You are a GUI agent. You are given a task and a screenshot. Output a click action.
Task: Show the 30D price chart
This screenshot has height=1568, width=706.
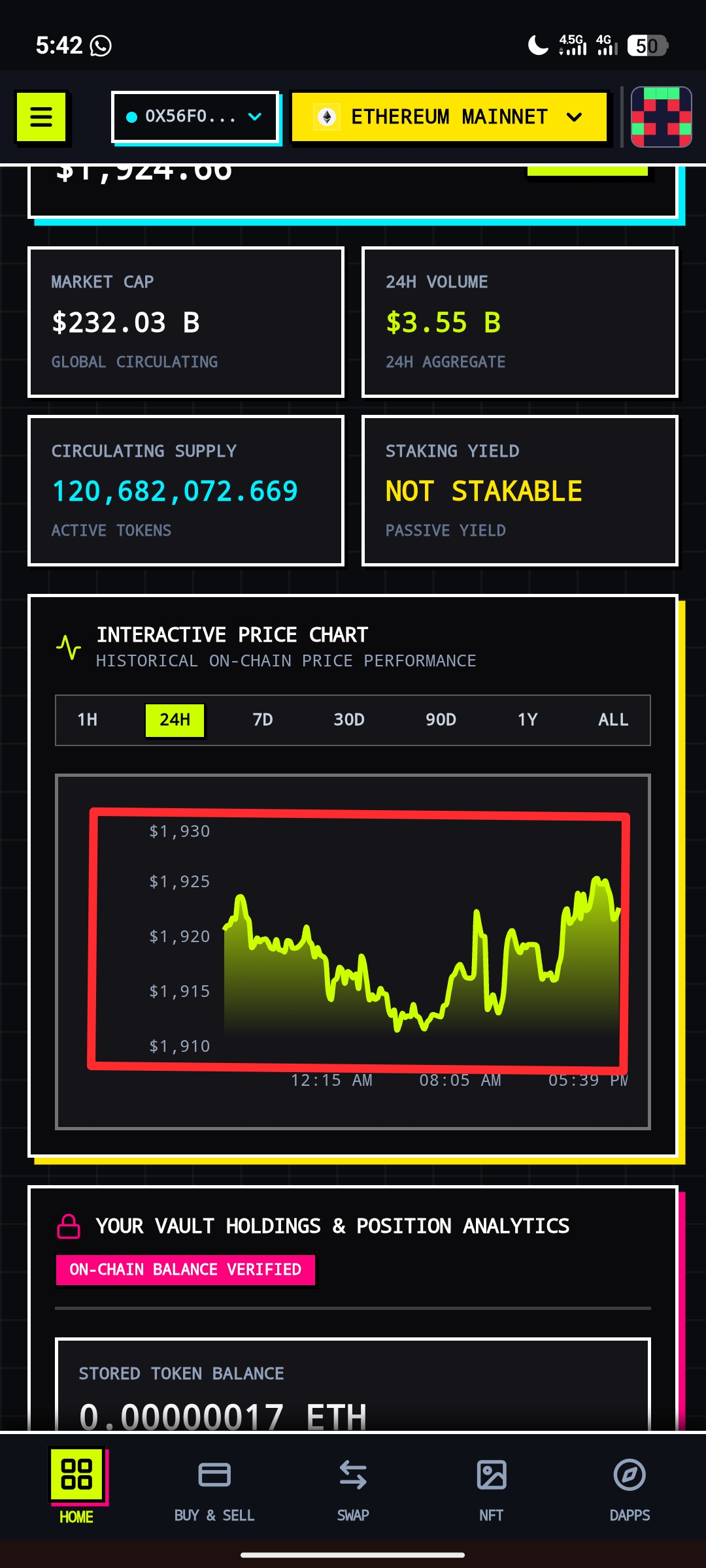349,720
